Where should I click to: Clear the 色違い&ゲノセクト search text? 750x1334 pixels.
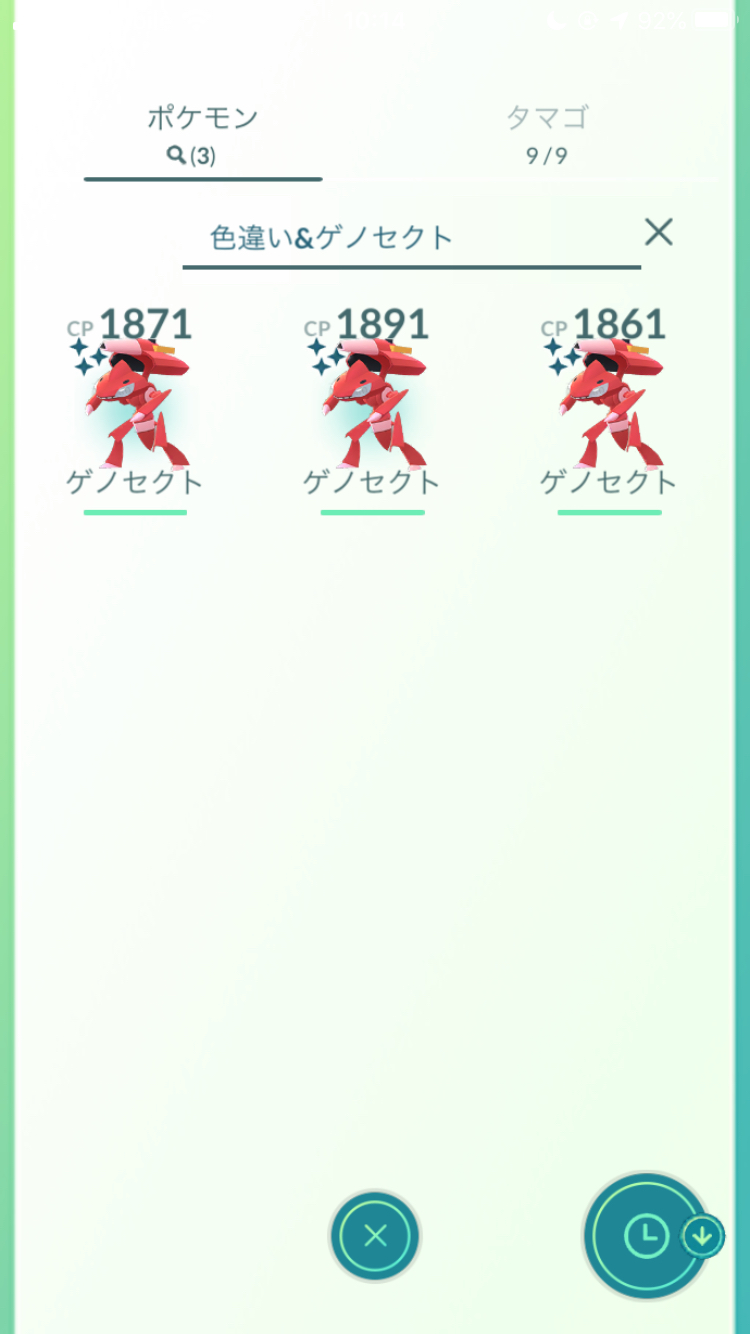tap(658, 232)
